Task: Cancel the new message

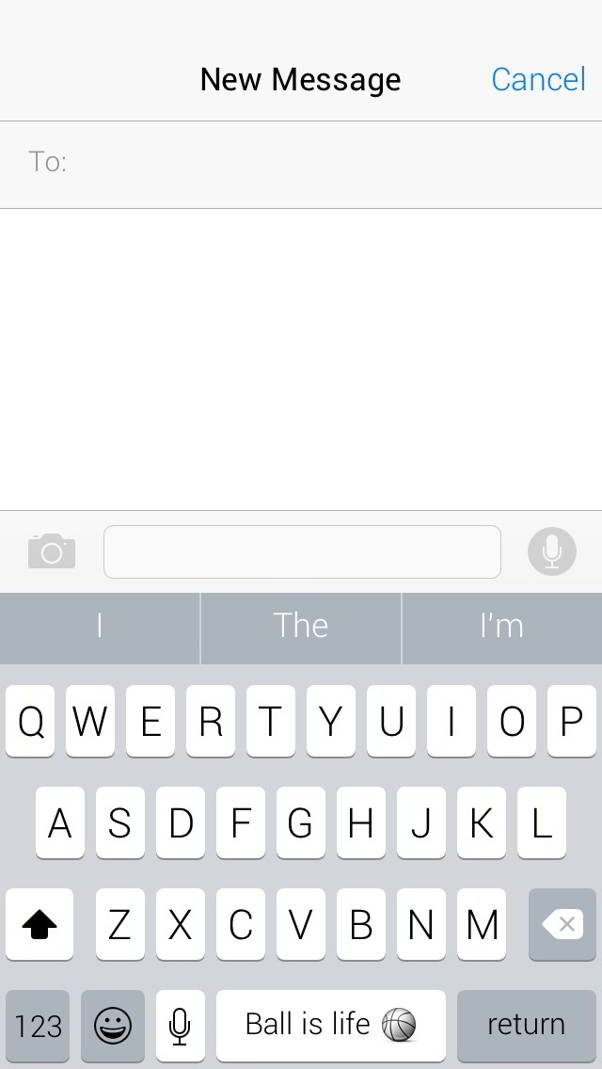Action: point(538,80)
